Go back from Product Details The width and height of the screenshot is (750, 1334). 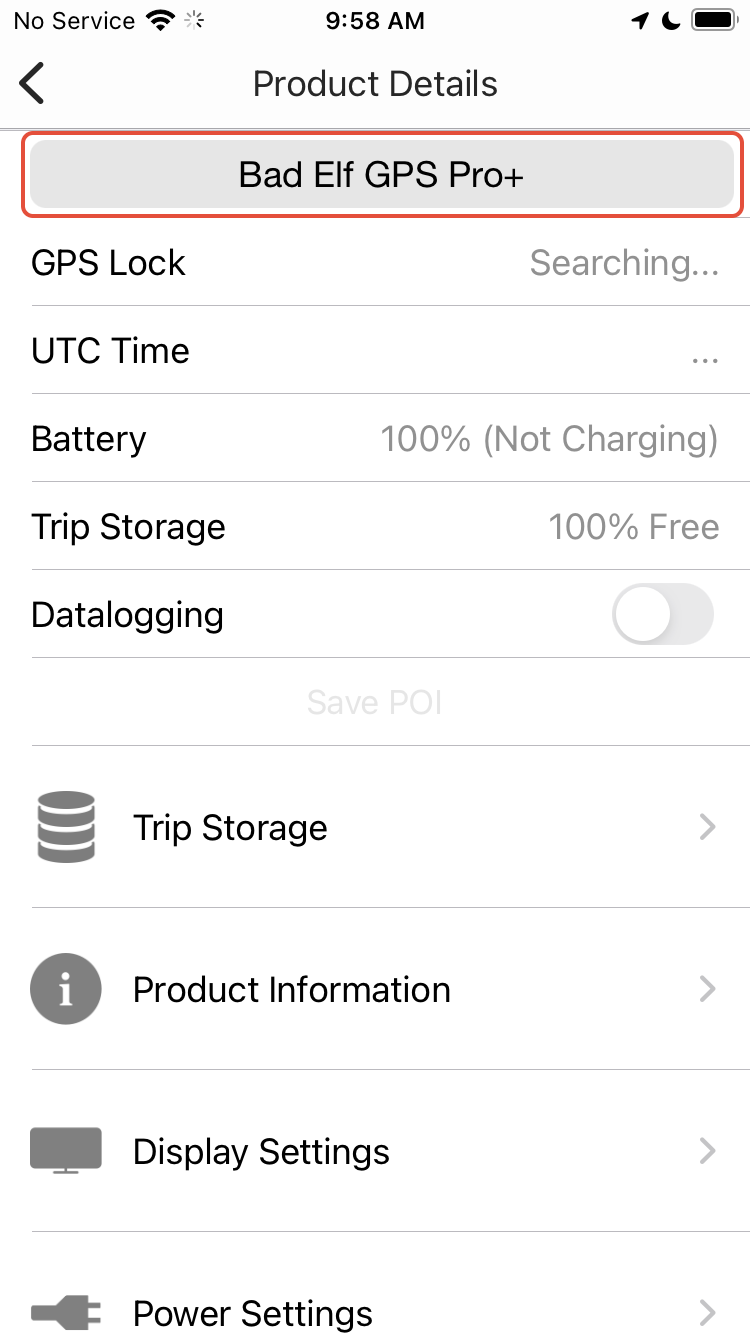[x=33, y=84]
